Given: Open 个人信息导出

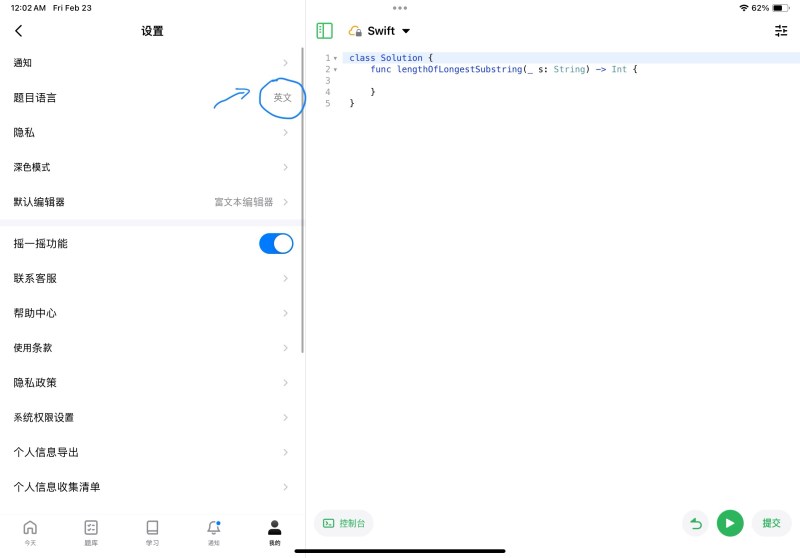Looking at the screenshot, I should (x=150, y=452).
